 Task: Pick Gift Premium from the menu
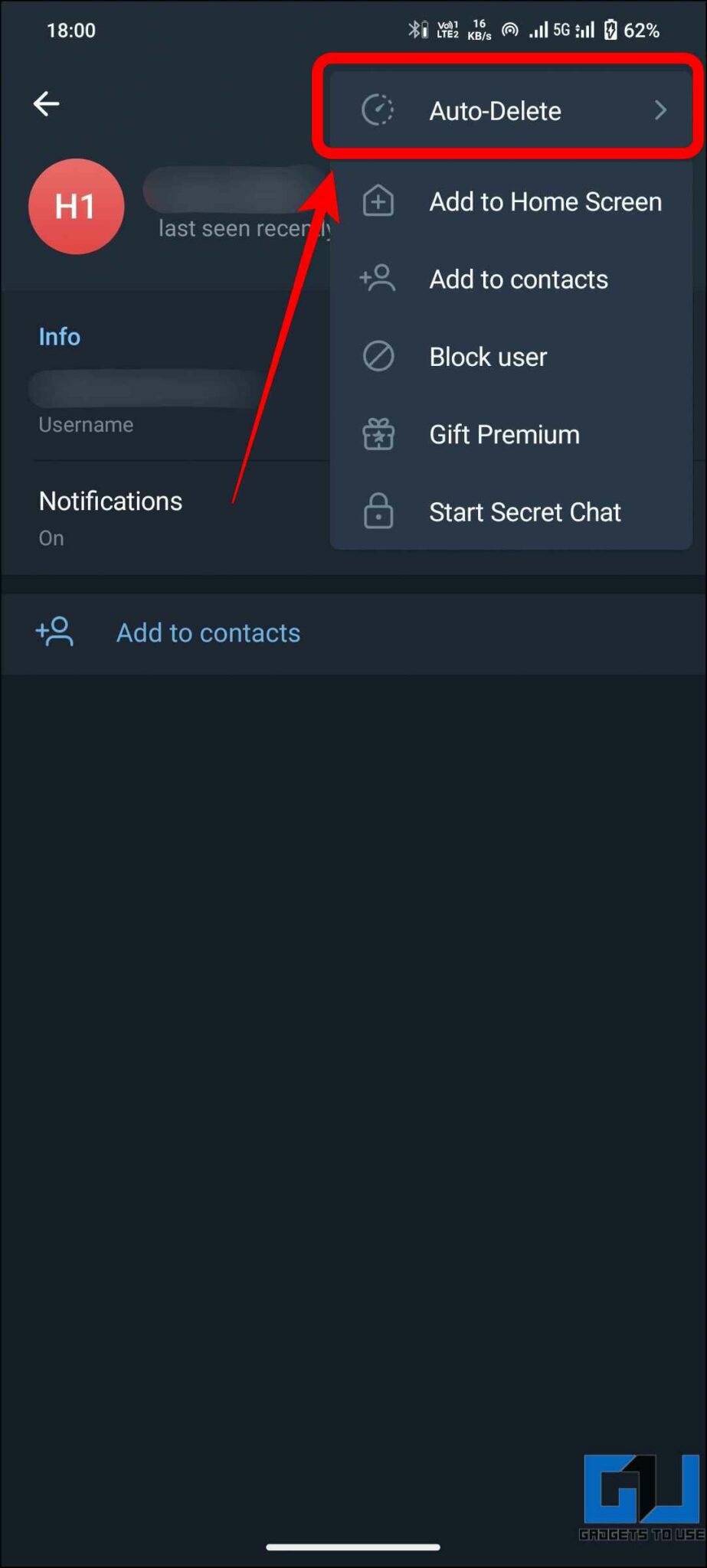coord(503,434)
